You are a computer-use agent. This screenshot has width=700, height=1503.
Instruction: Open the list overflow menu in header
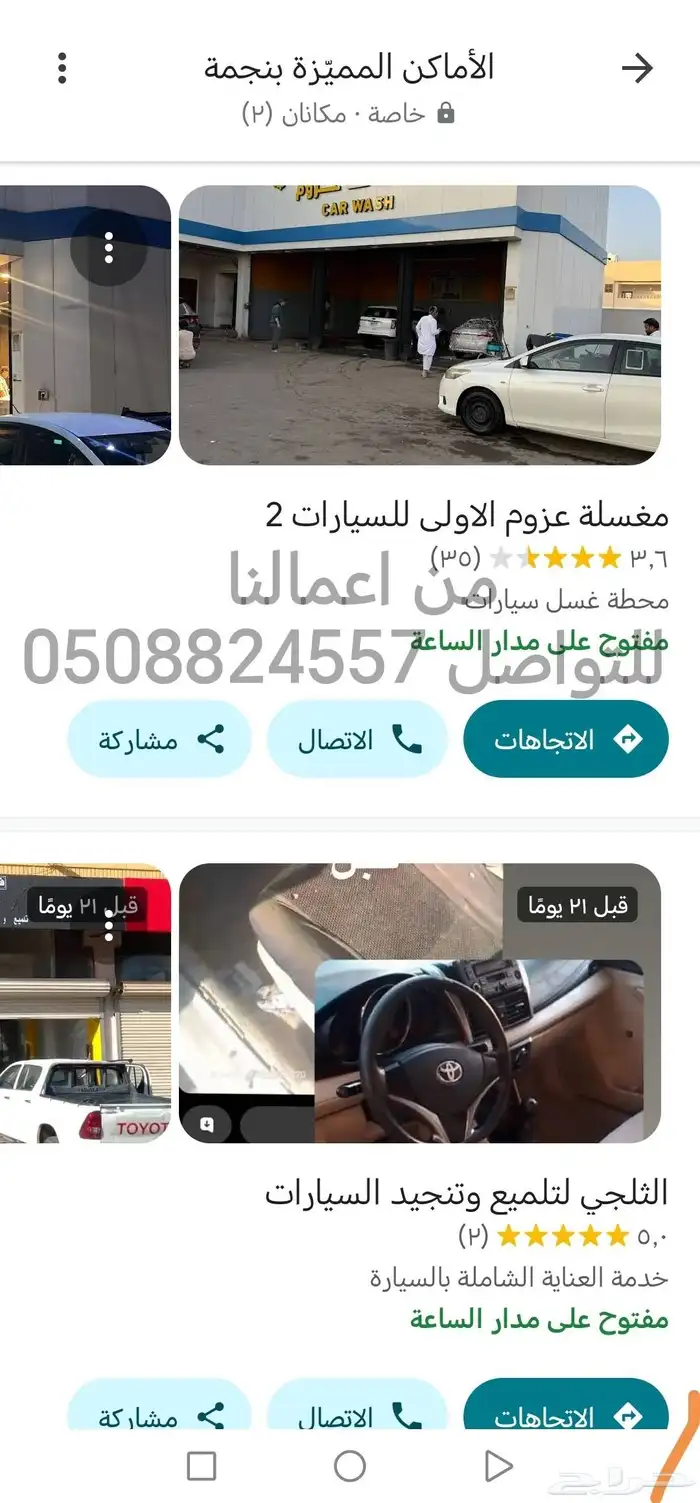(x=62, y=68)
